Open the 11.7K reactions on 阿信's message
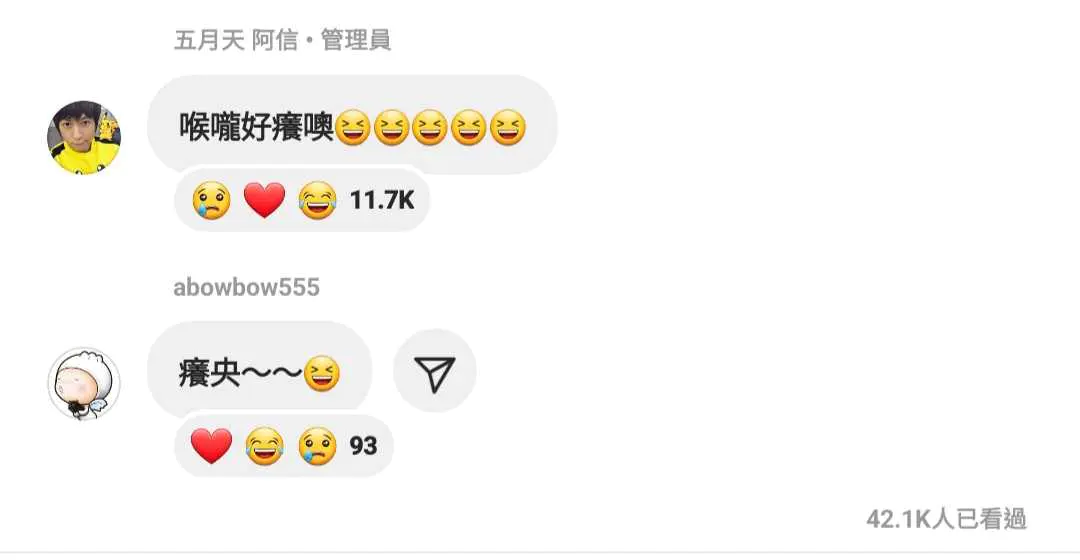 click(303, 202)
